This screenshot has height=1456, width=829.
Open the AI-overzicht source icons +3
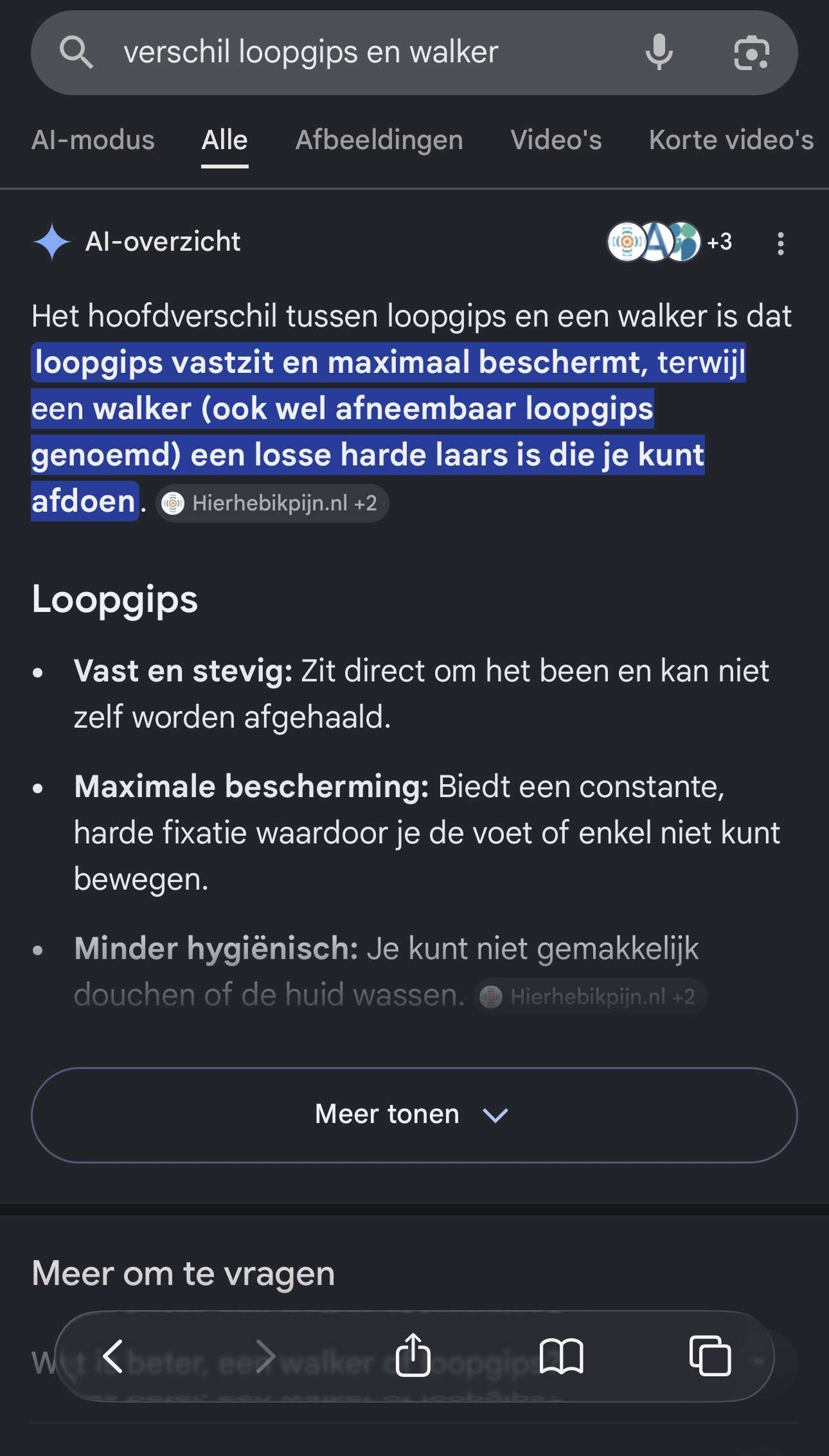pos(670,242)
